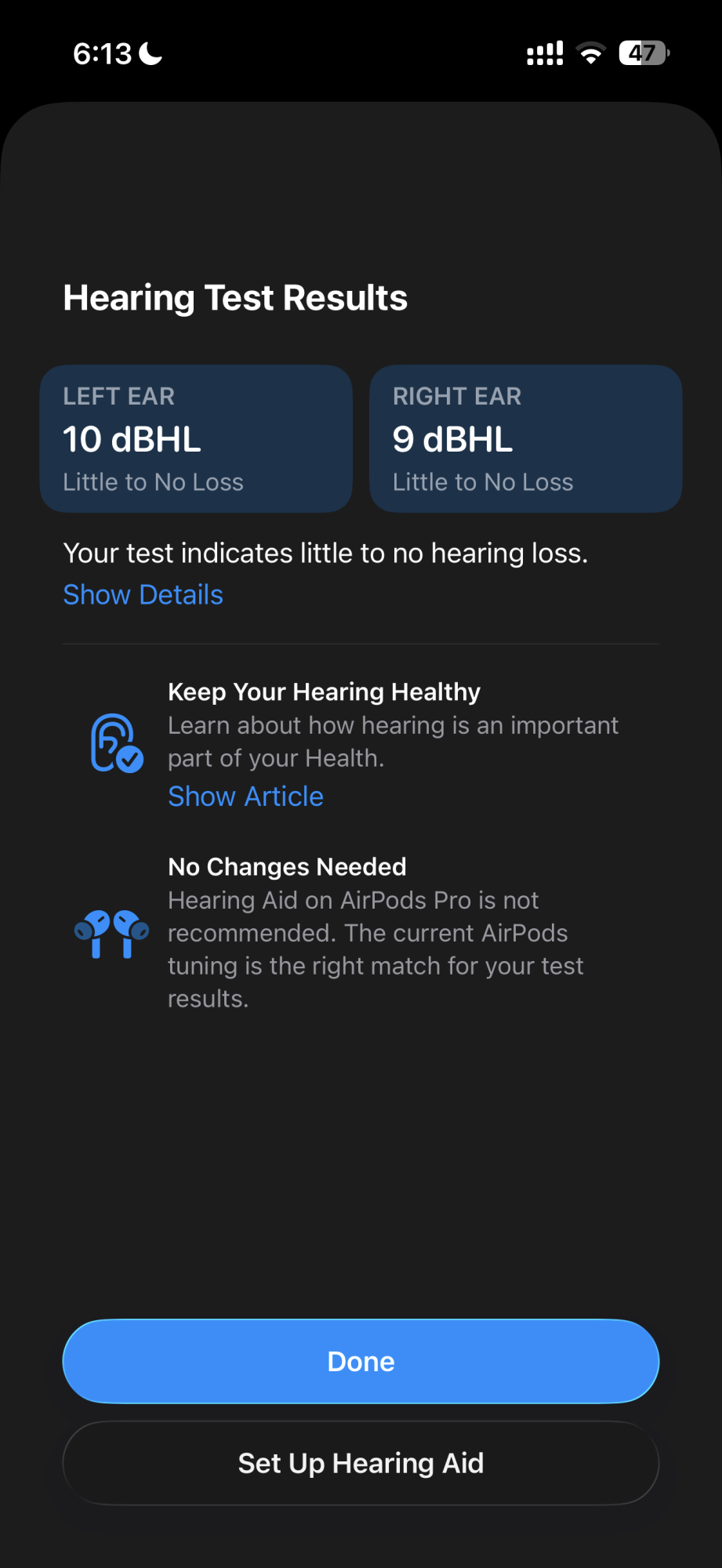Select Set Up Hearing Aid

point(361,1464)
